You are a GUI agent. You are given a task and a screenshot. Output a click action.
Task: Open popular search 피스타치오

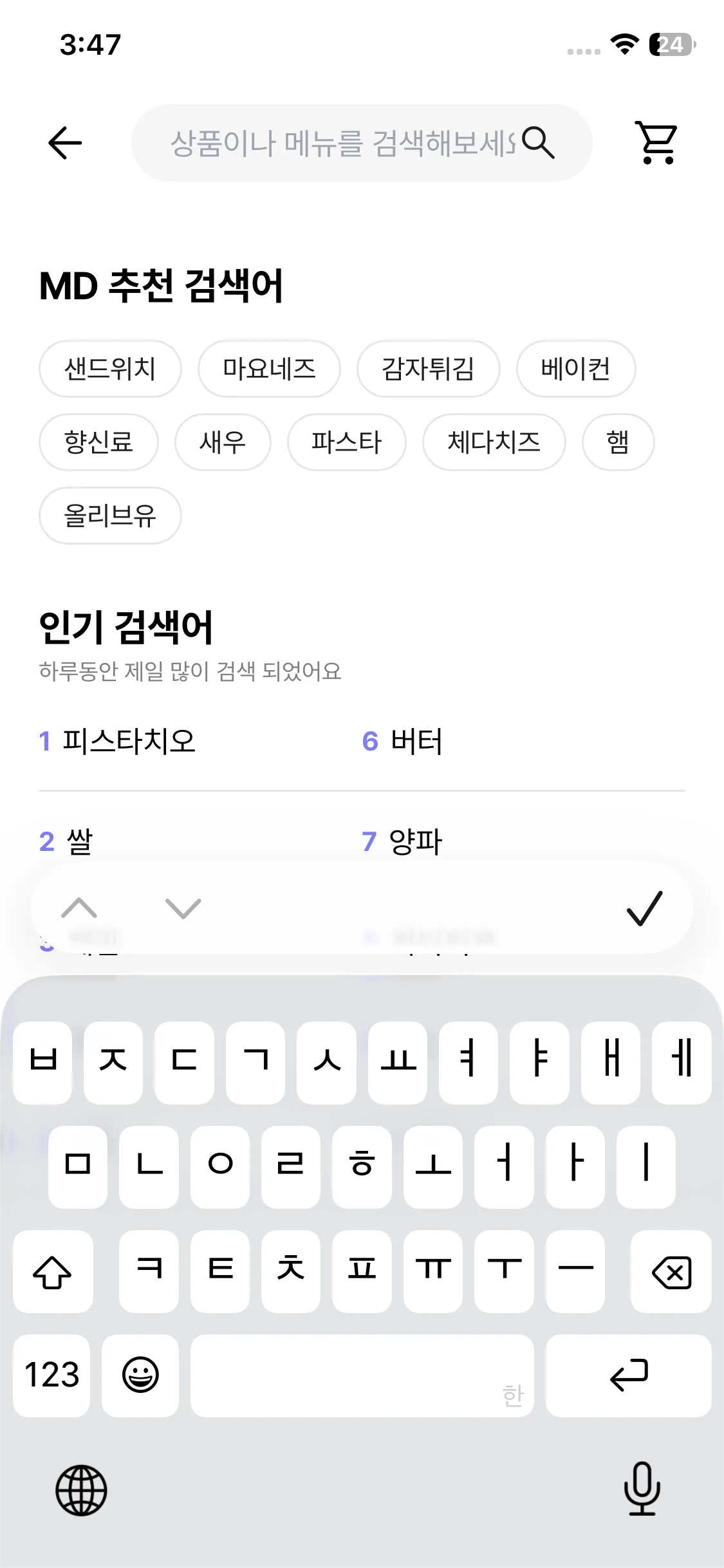[x=129, y=741]
